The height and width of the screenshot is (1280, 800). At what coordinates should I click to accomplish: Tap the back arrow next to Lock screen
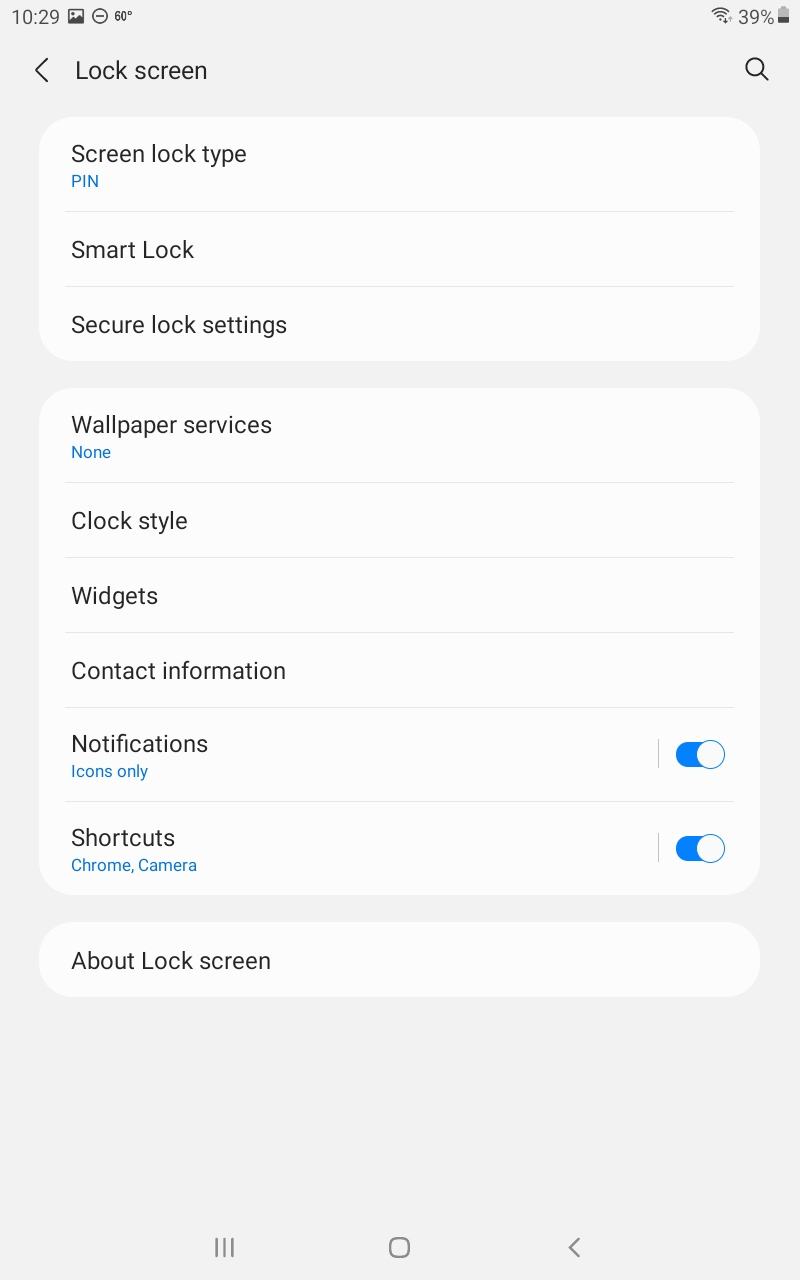pyautogui.click(x=41, y=70)
